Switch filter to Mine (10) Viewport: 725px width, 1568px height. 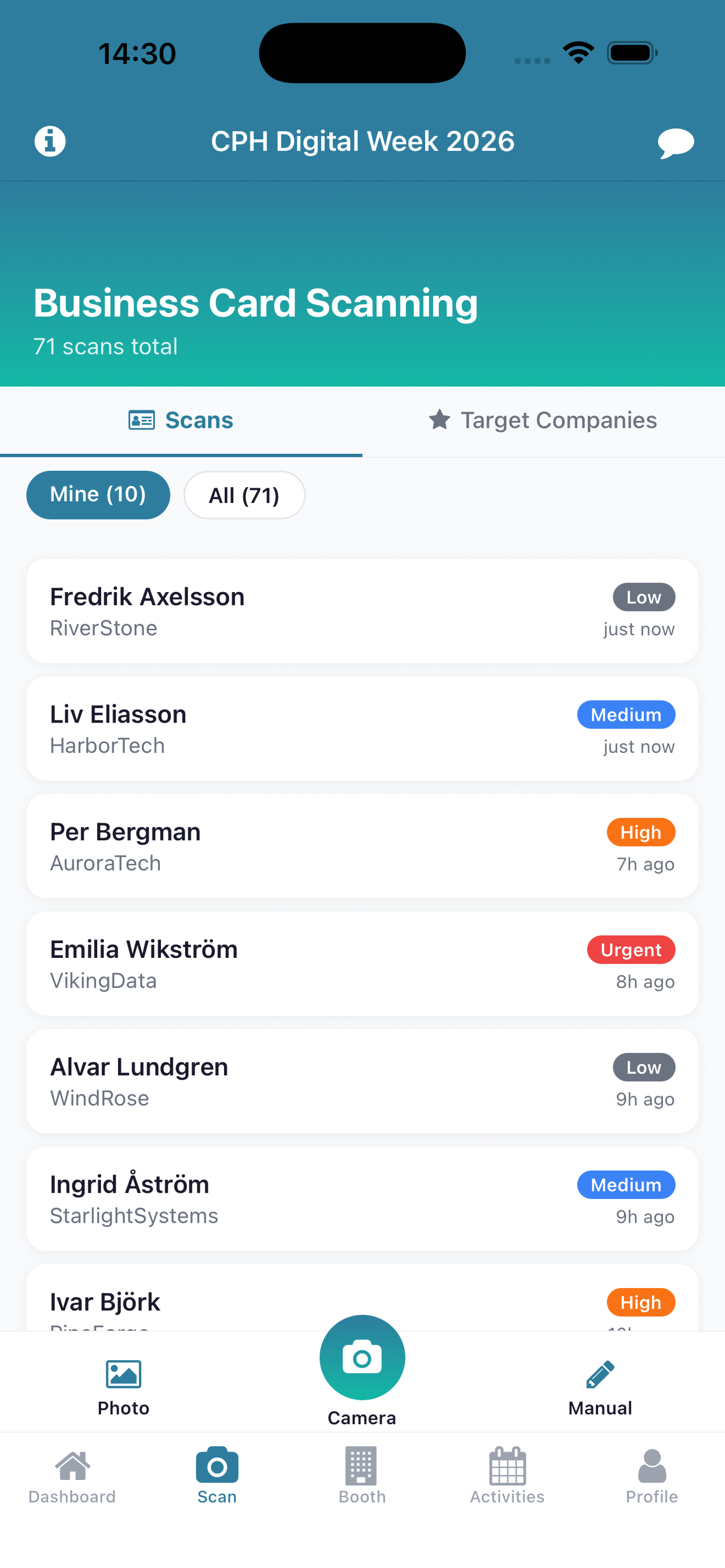98,495
